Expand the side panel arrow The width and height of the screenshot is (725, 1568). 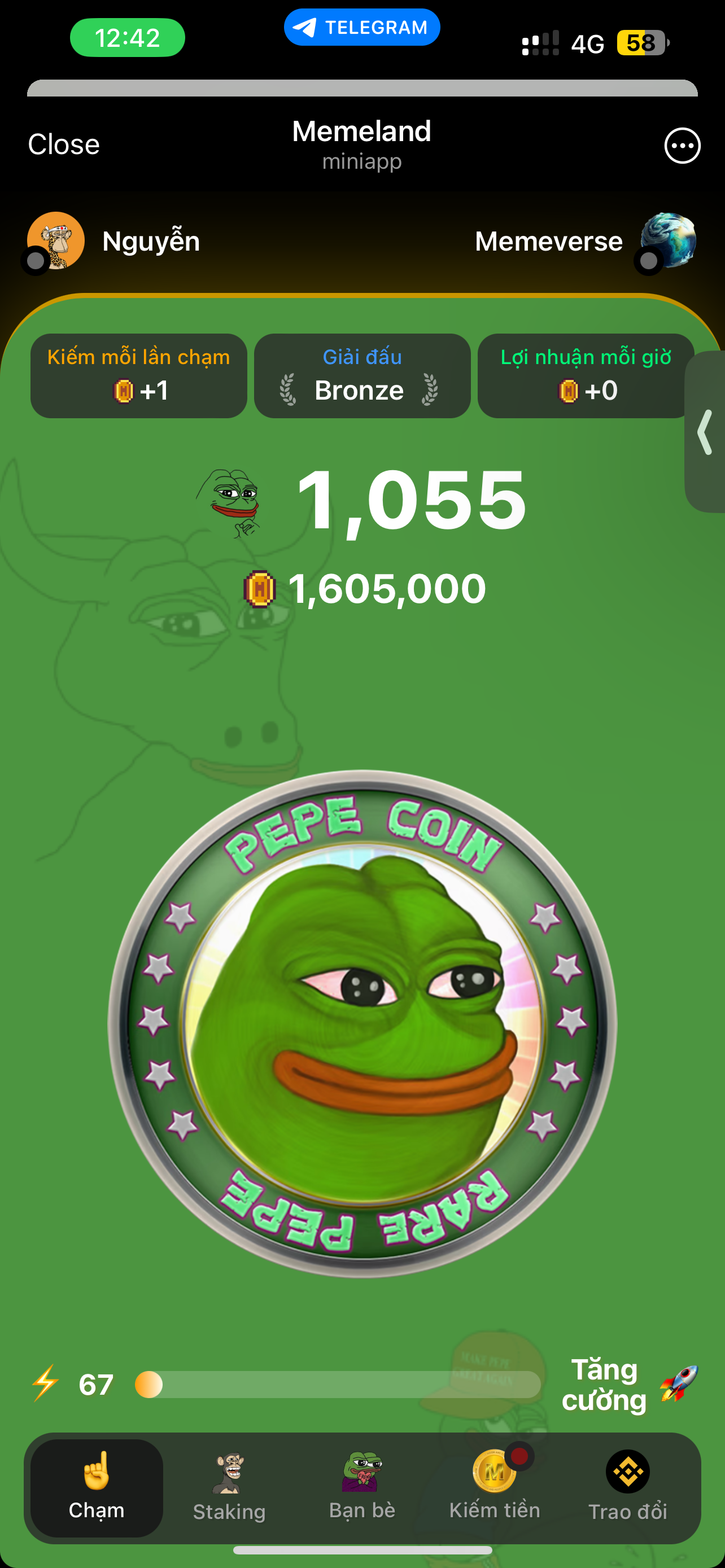(x=705, y=432)
